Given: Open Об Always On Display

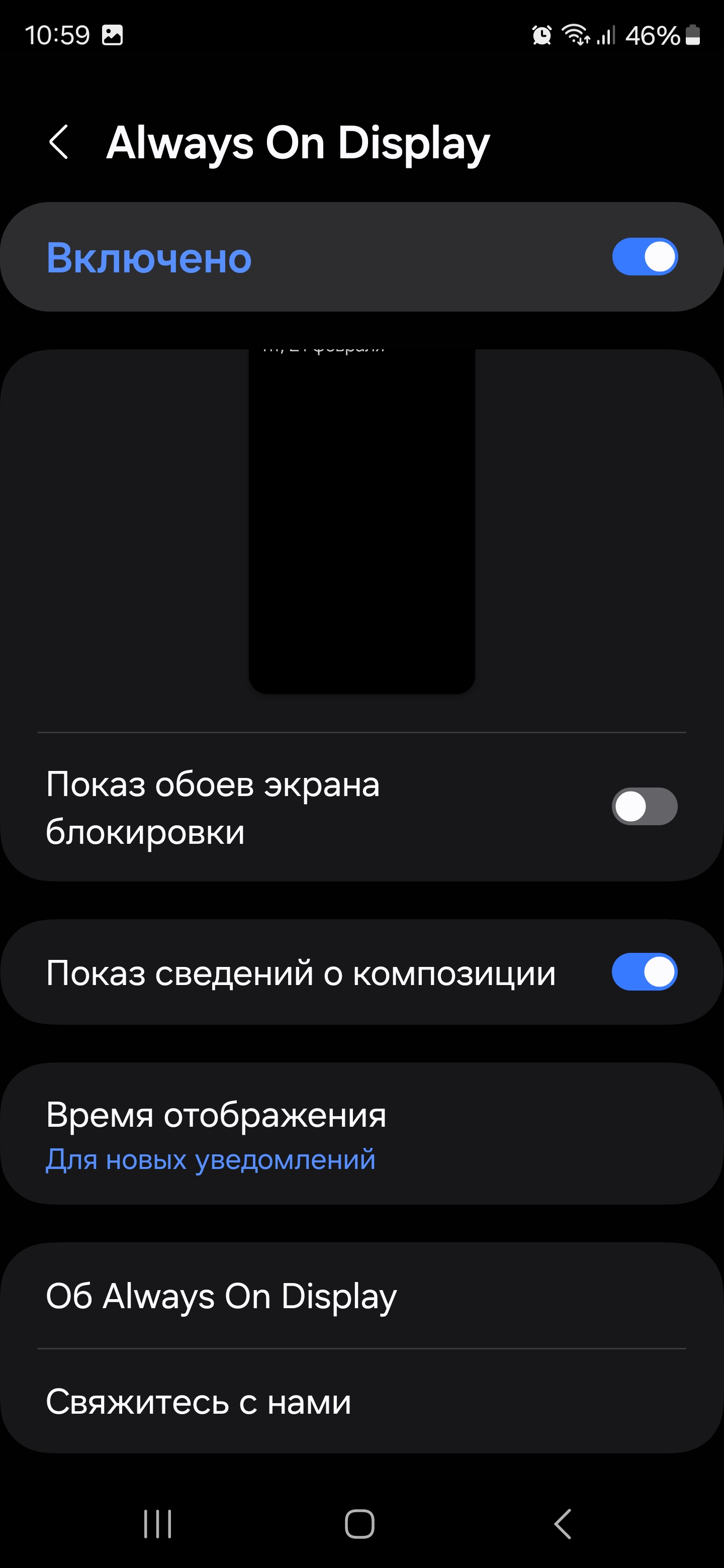Looking at the screenshot, I should 361,1296.
